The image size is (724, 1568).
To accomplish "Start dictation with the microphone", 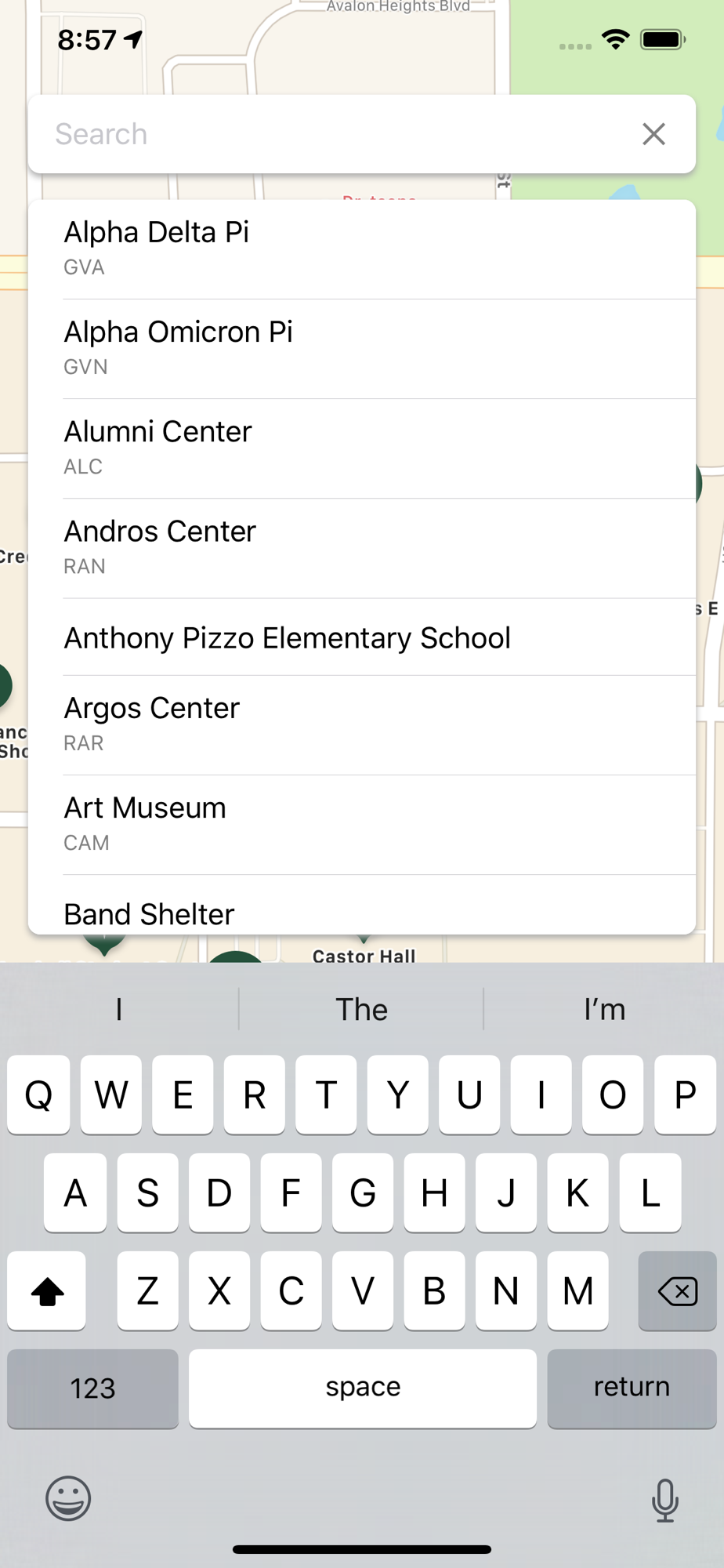I will point(665,1500).
